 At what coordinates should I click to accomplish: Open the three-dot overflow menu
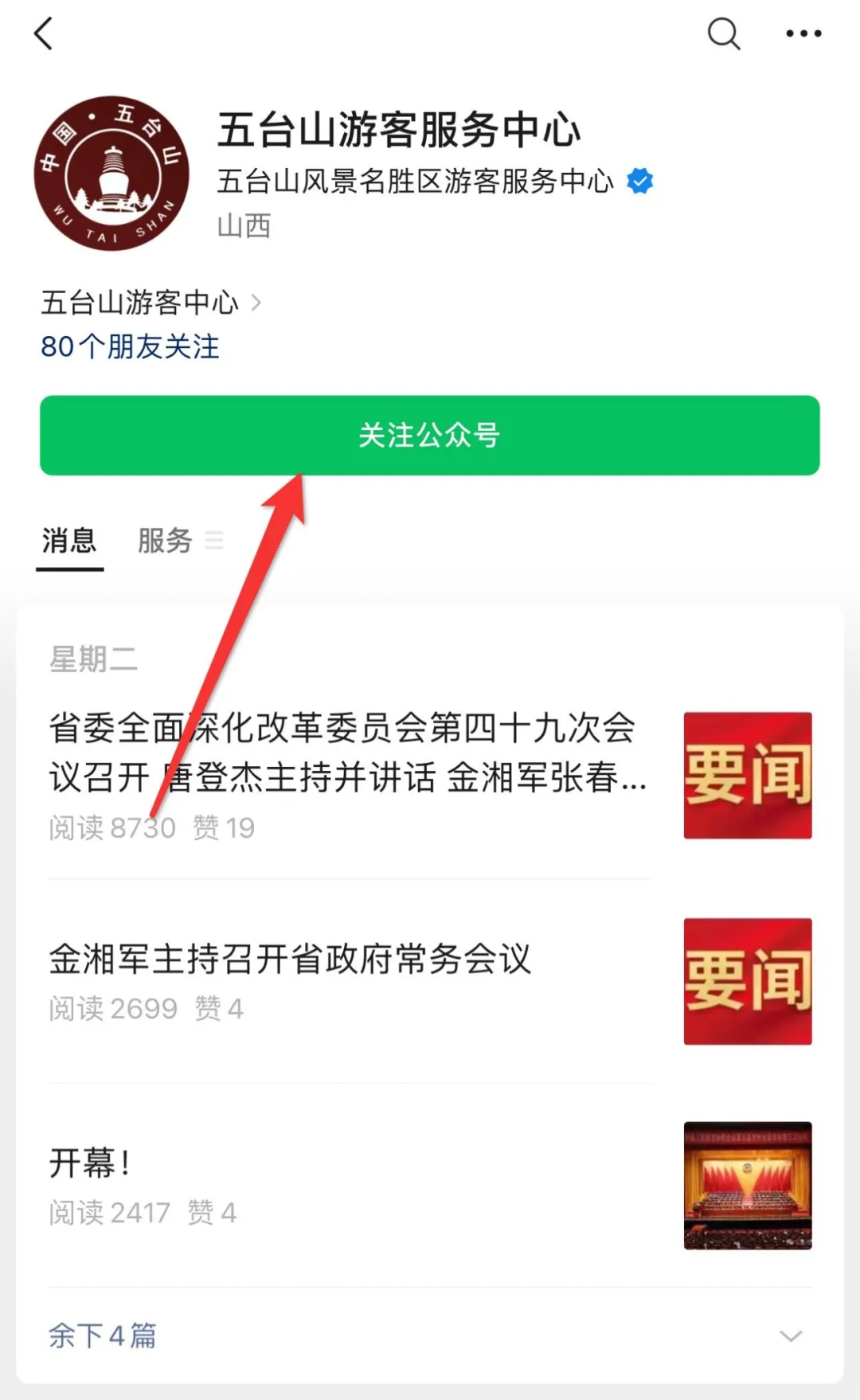(803, 33)
